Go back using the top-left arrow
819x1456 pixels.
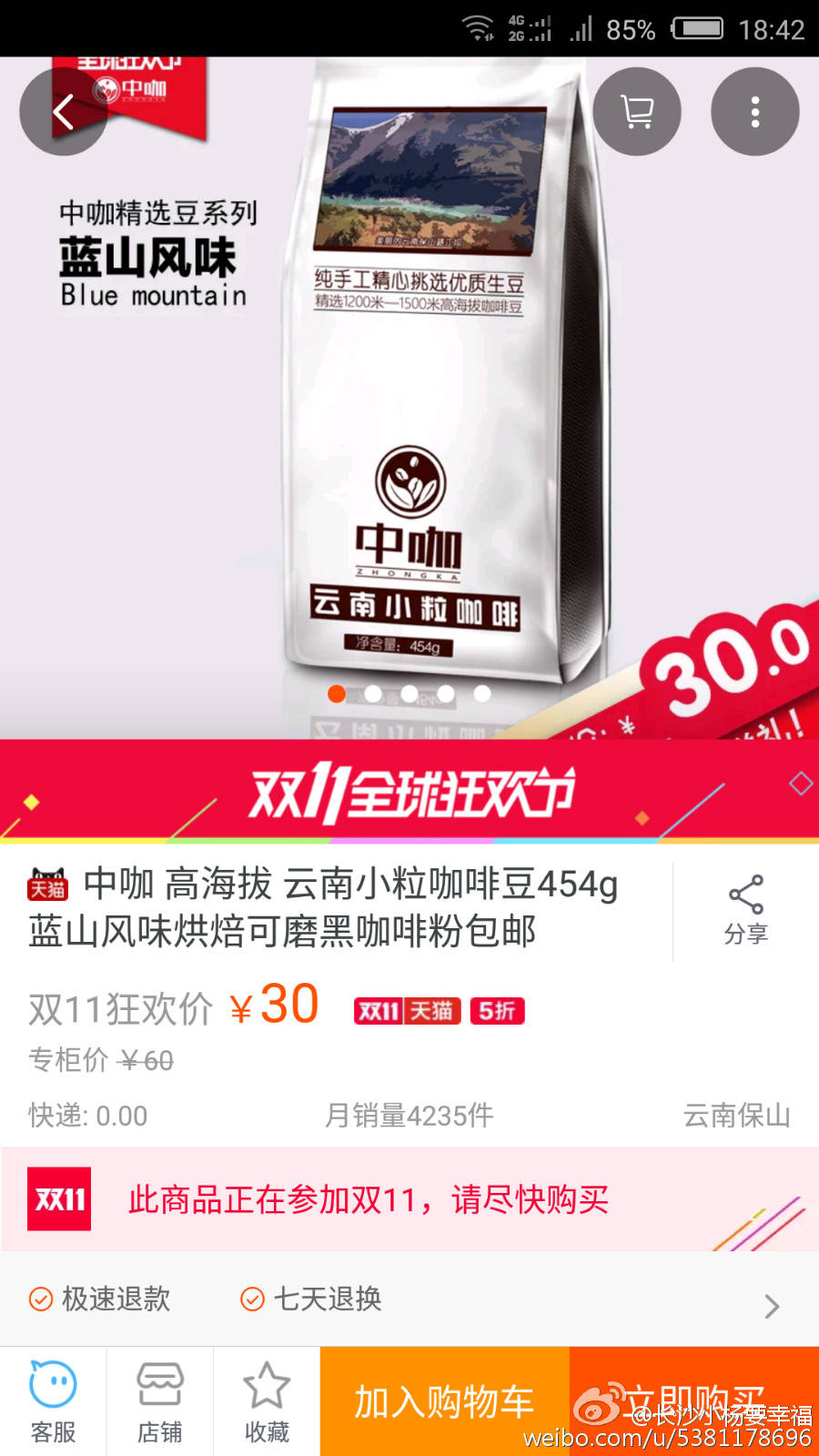point(64,112)
